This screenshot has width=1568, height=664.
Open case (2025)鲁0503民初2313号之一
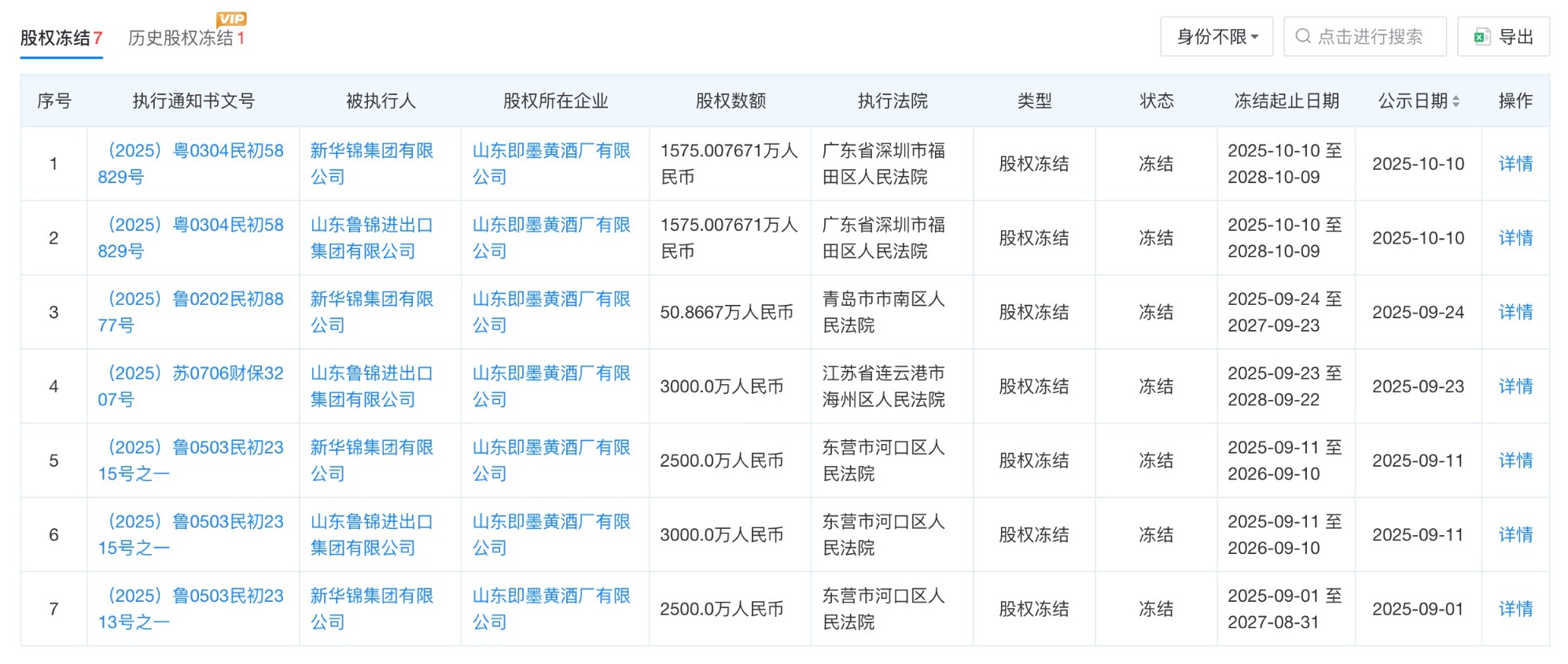pyautogui.click(x=191, y=609)
